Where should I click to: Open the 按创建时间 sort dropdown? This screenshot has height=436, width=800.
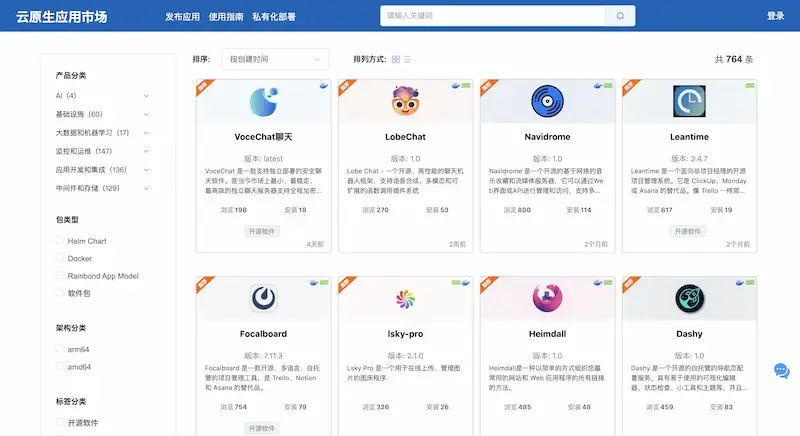[275, 59]
